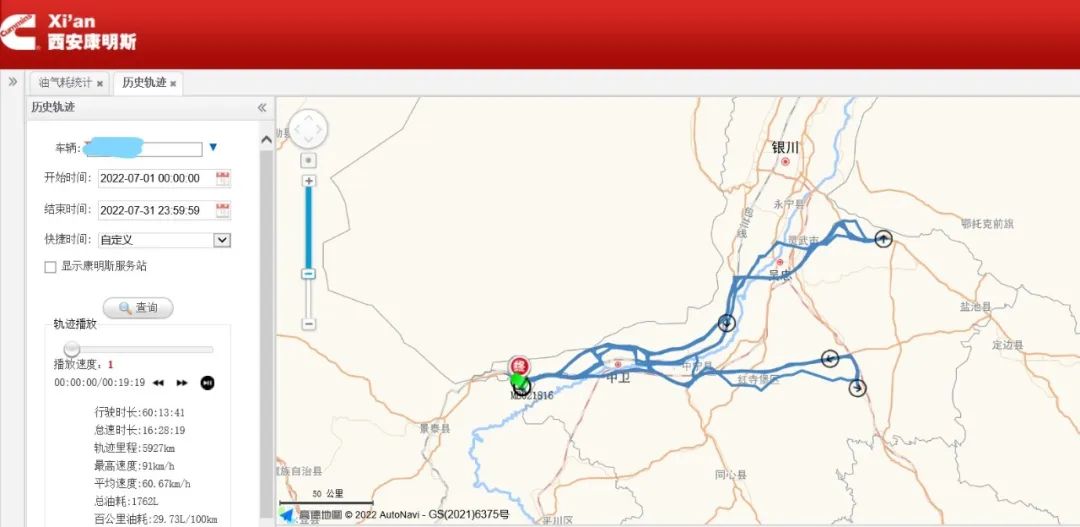The width and height of the screenshot is (1080, 527).
Task: Open the calendar picker for 结束时间
Action: 223,211
